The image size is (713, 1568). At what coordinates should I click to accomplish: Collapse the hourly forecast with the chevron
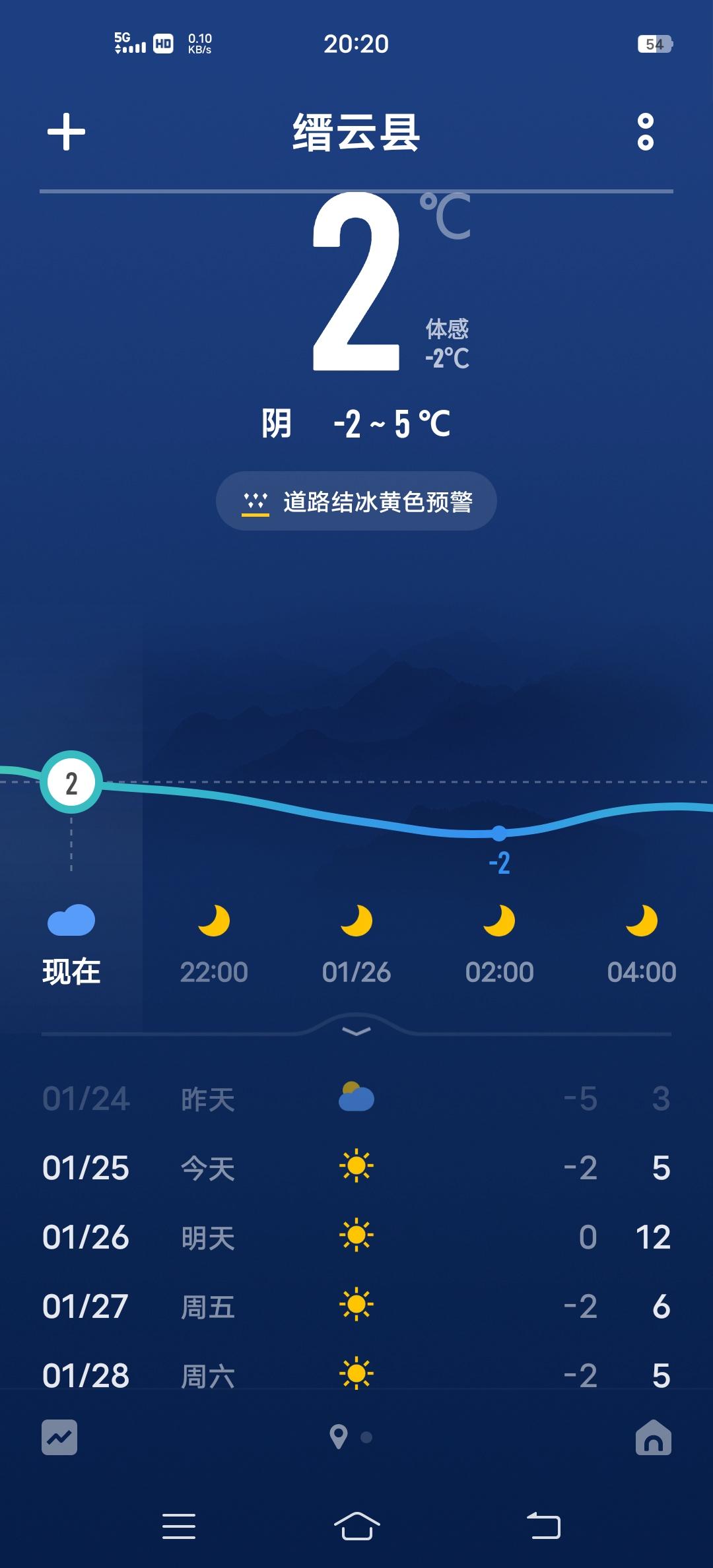(356, 1031)
